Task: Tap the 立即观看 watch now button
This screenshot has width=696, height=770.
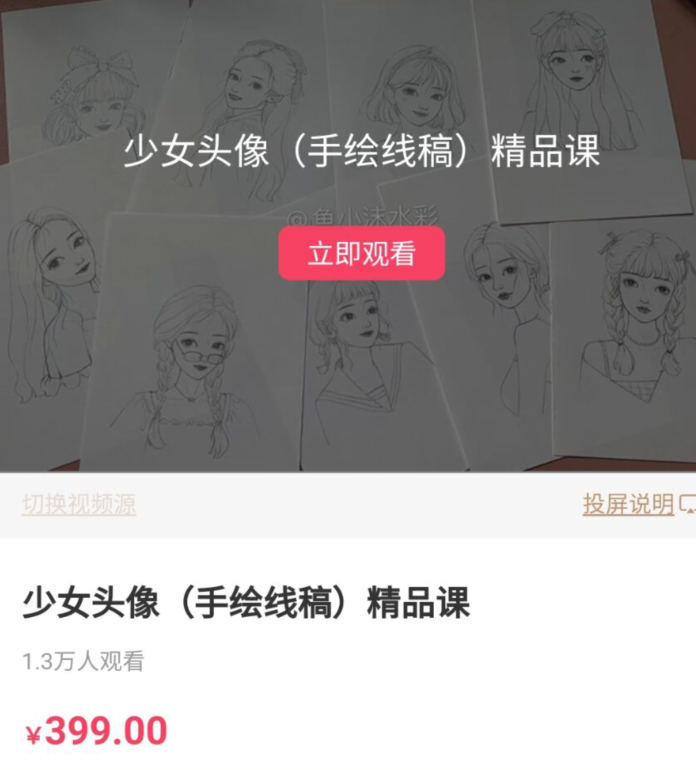Action: [361, 253]
